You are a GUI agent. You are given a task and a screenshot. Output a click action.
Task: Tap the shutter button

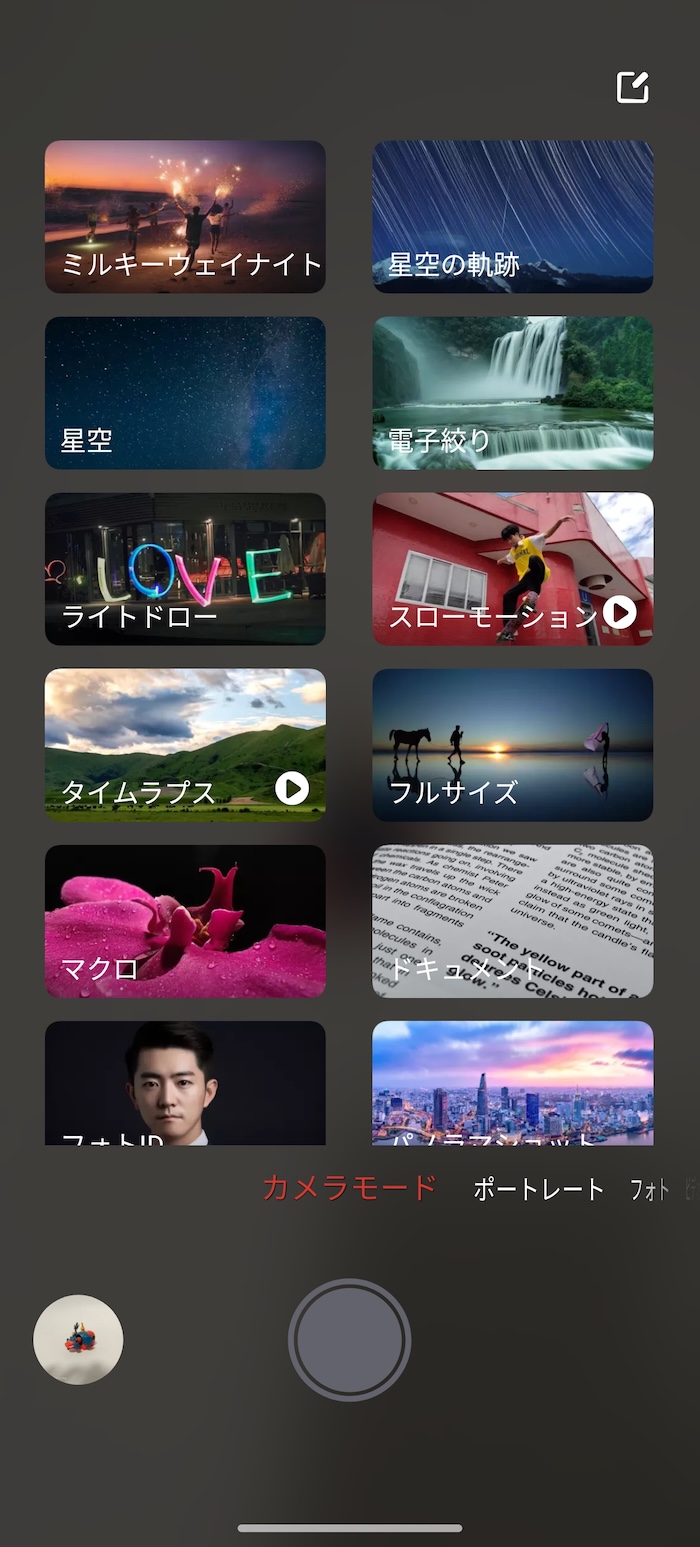click(x=349, y=1340)
